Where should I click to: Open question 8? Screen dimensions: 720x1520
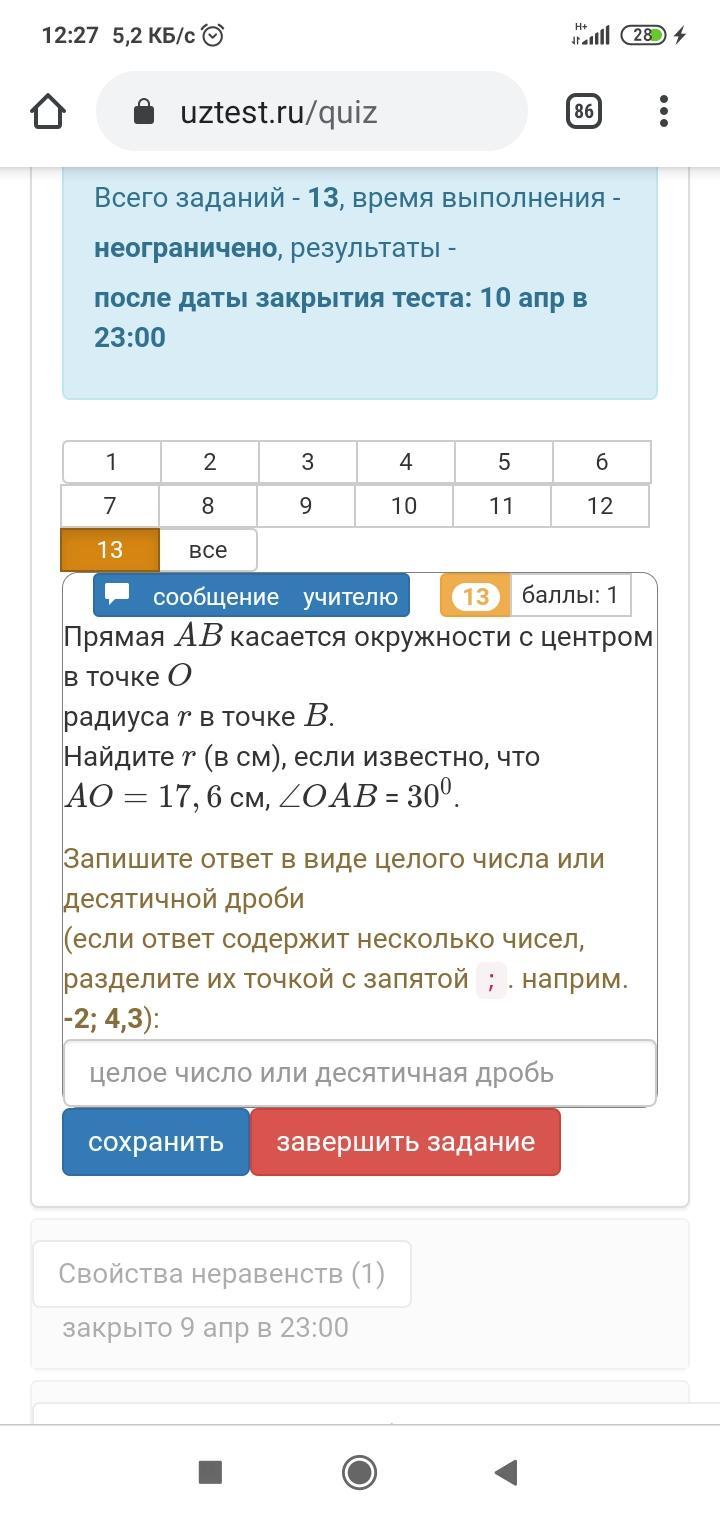[208, 506]
